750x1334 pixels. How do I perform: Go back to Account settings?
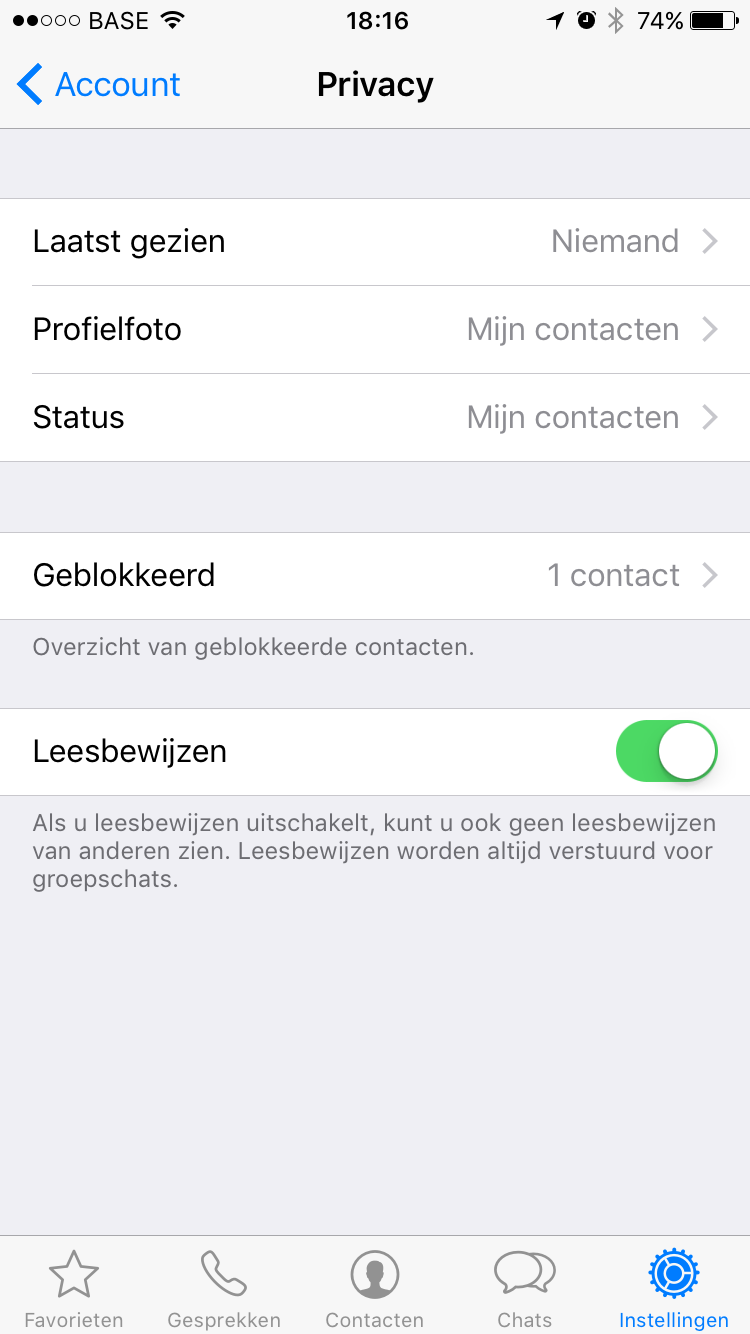tap(98, 85)
